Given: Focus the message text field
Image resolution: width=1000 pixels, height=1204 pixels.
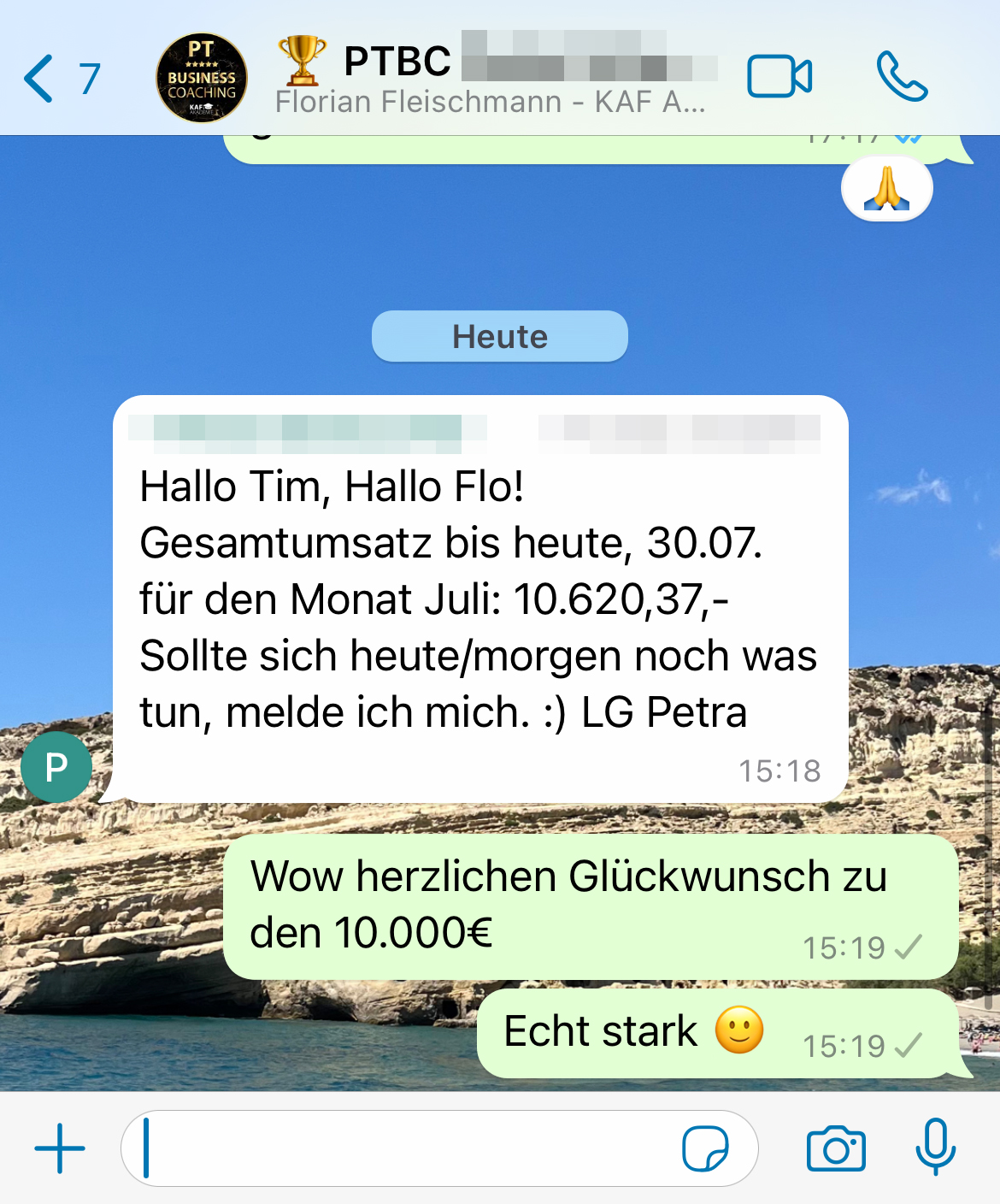Looking at the screenshot, I should click(x=402, y=1148).
